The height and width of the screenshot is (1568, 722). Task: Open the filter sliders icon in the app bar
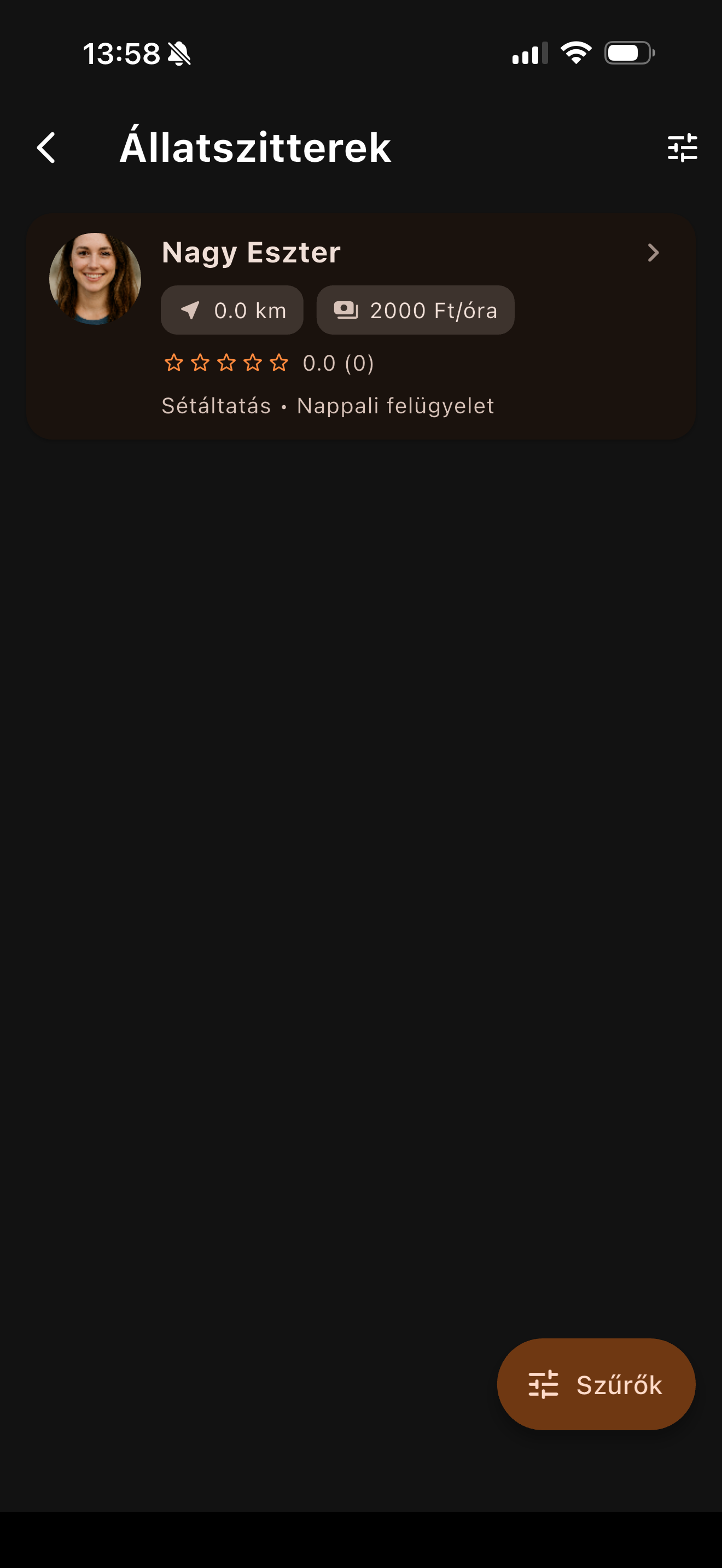682,148
